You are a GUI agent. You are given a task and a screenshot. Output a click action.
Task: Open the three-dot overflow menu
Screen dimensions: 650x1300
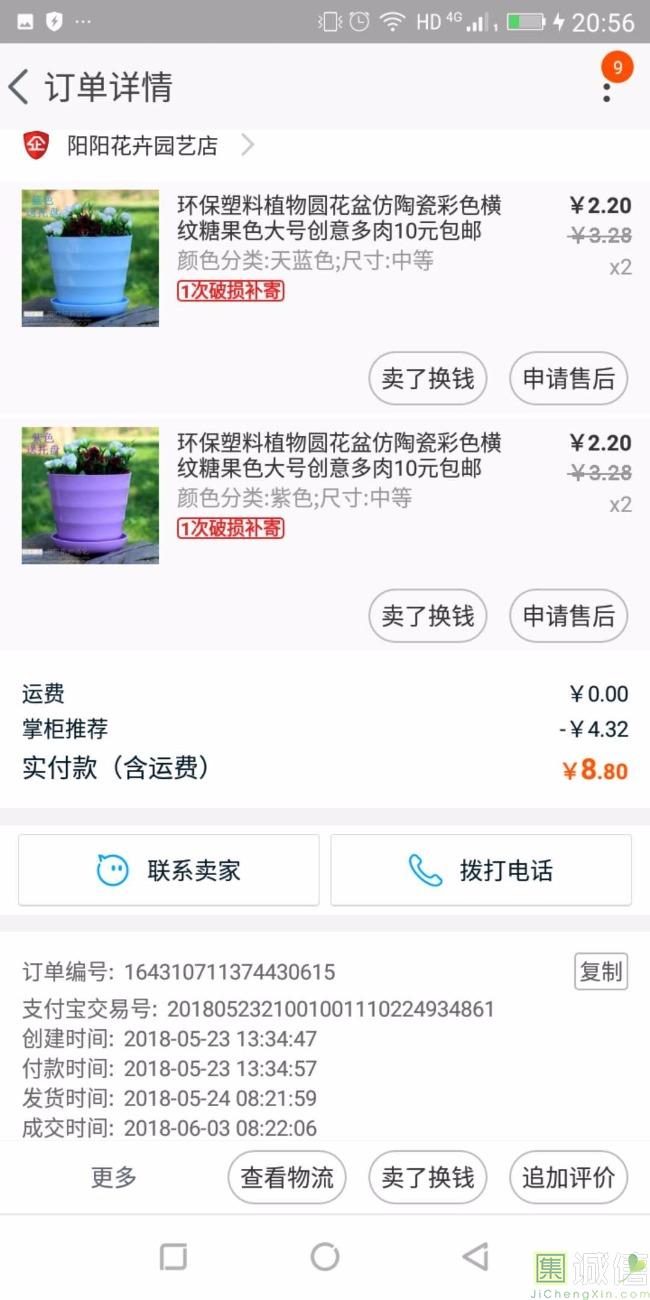pos(606,88)
